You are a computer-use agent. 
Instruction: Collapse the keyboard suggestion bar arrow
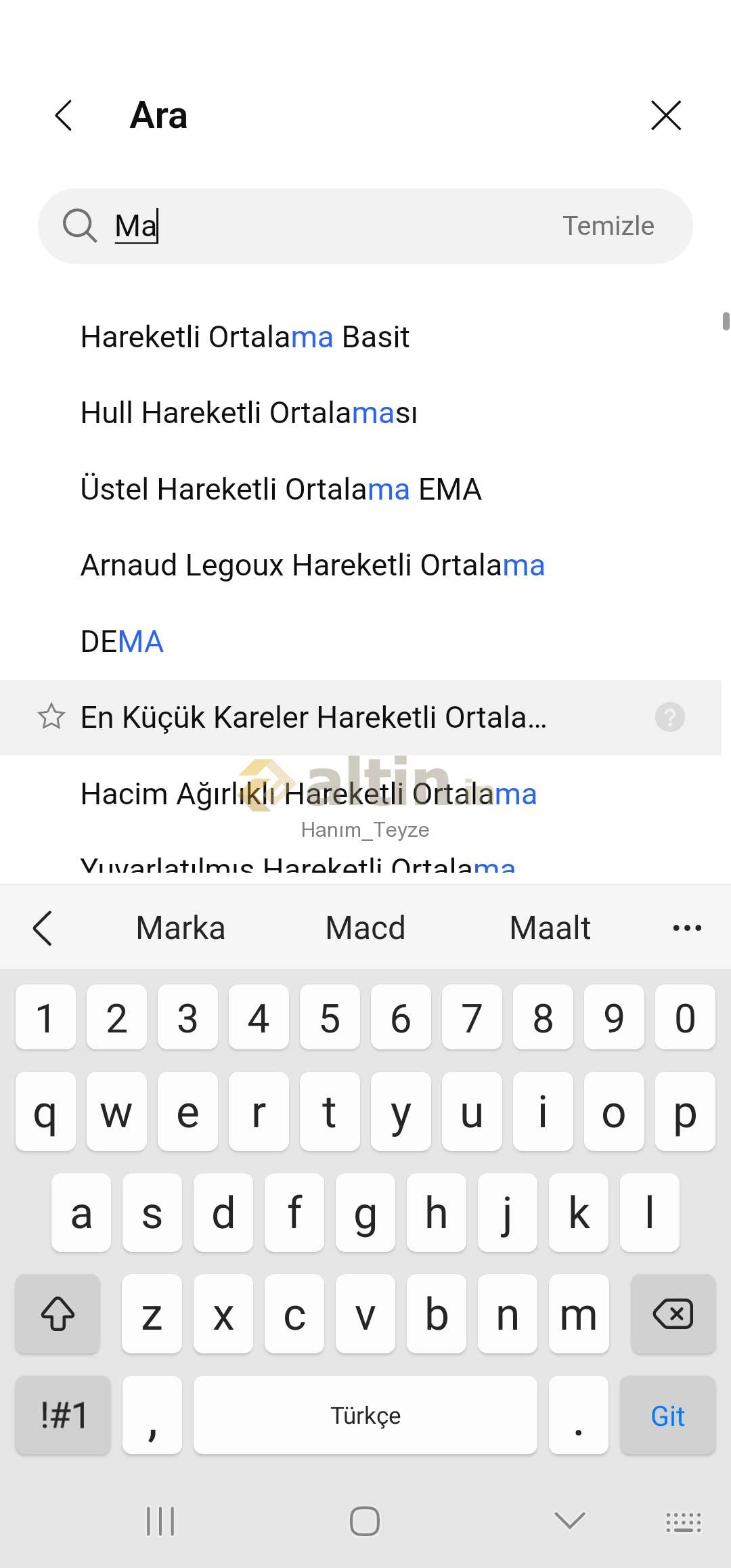[43, 928]
